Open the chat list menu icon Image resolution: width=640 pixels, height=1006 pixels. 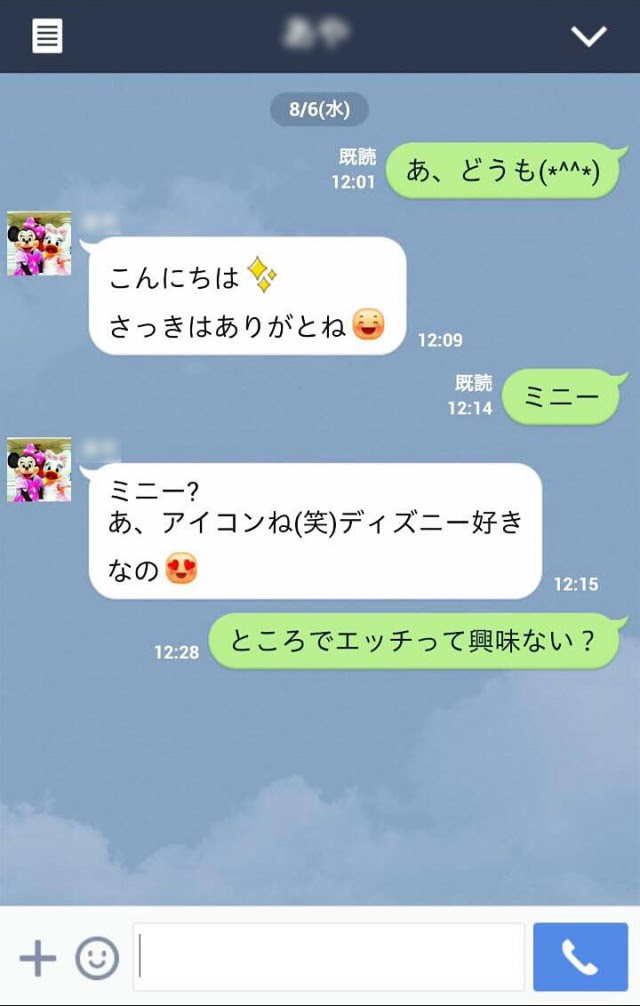point(47,36)
